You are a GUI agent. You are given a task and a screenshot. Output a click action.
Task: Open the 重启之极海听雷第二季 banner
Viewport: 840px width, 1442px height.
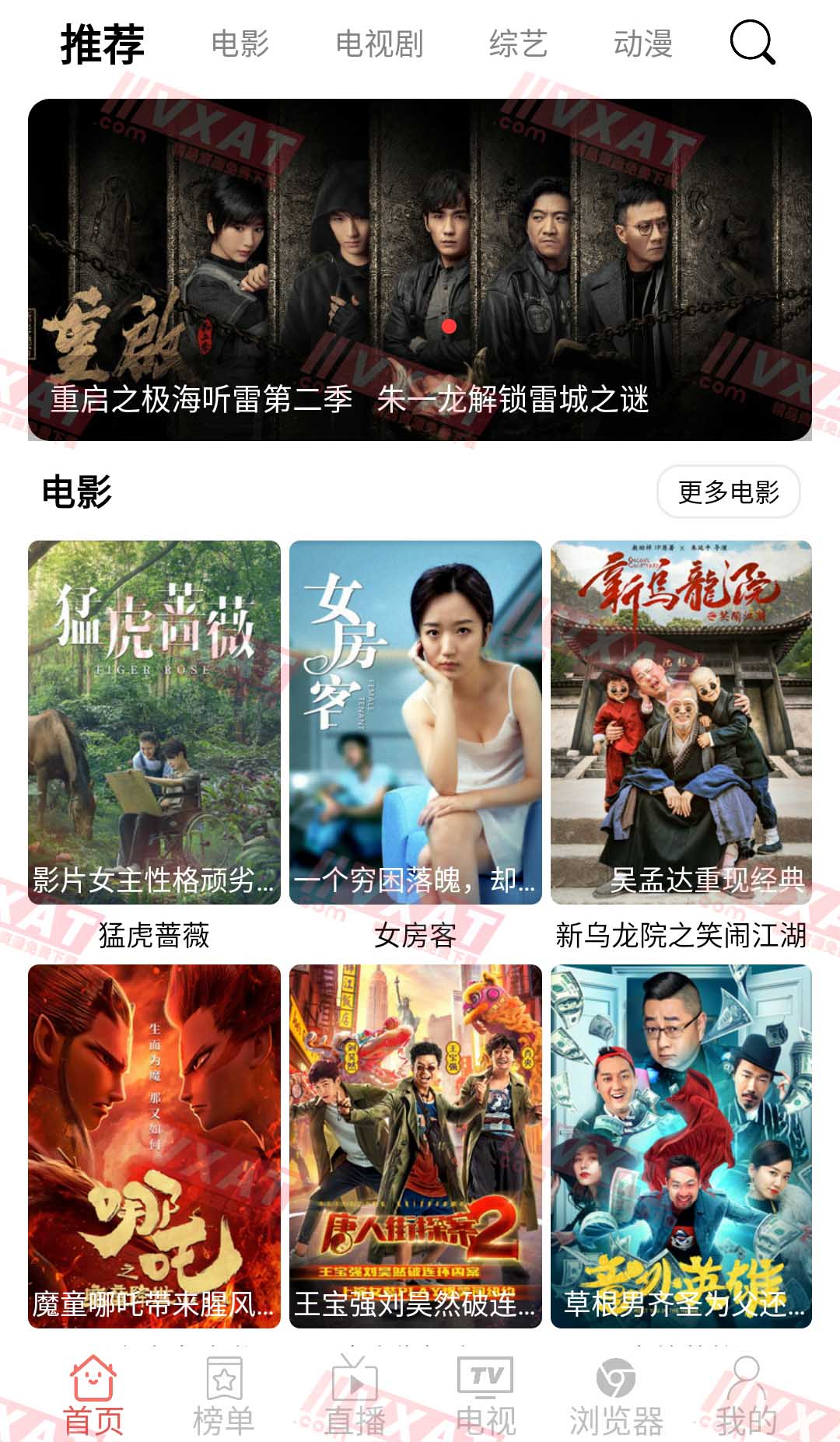[x=420, y=268]
